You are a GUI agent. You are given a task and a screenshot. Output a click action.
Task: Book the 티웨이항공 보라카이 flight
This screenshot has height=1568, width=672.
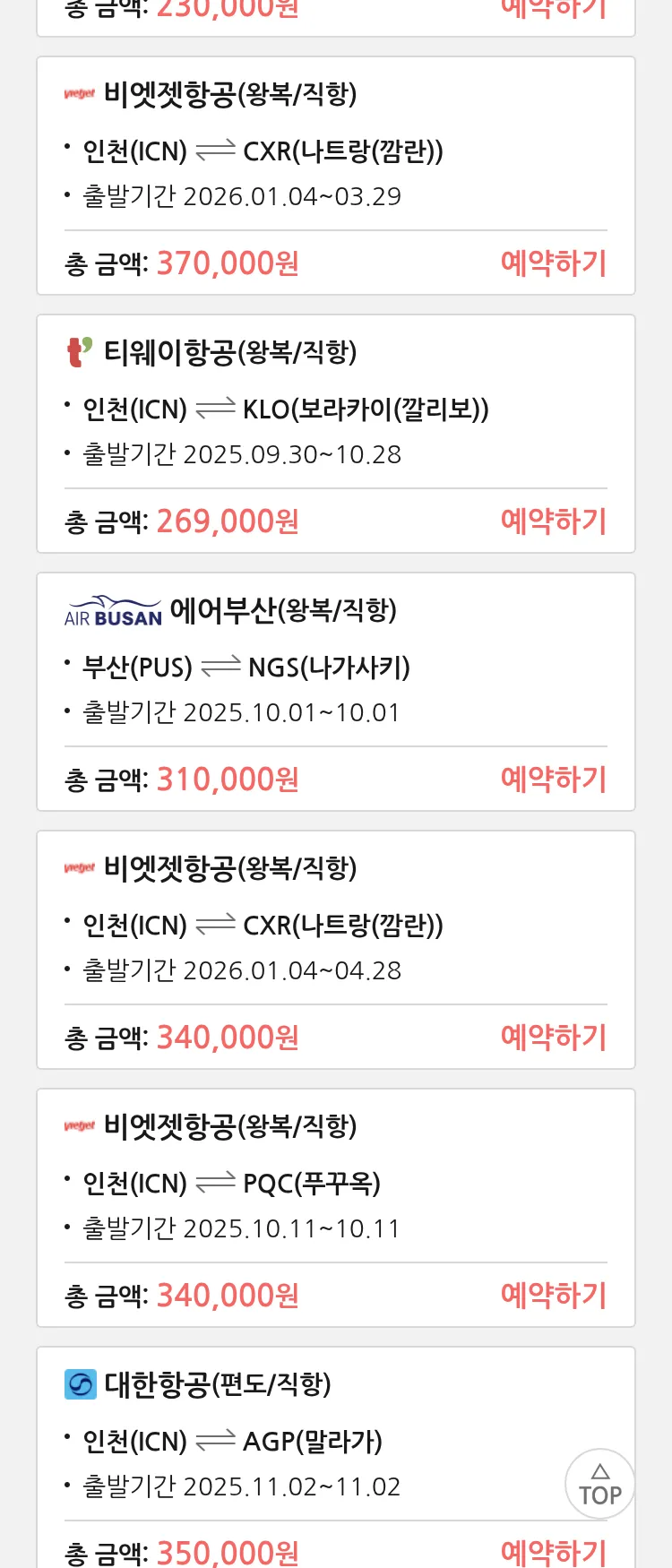553,521
